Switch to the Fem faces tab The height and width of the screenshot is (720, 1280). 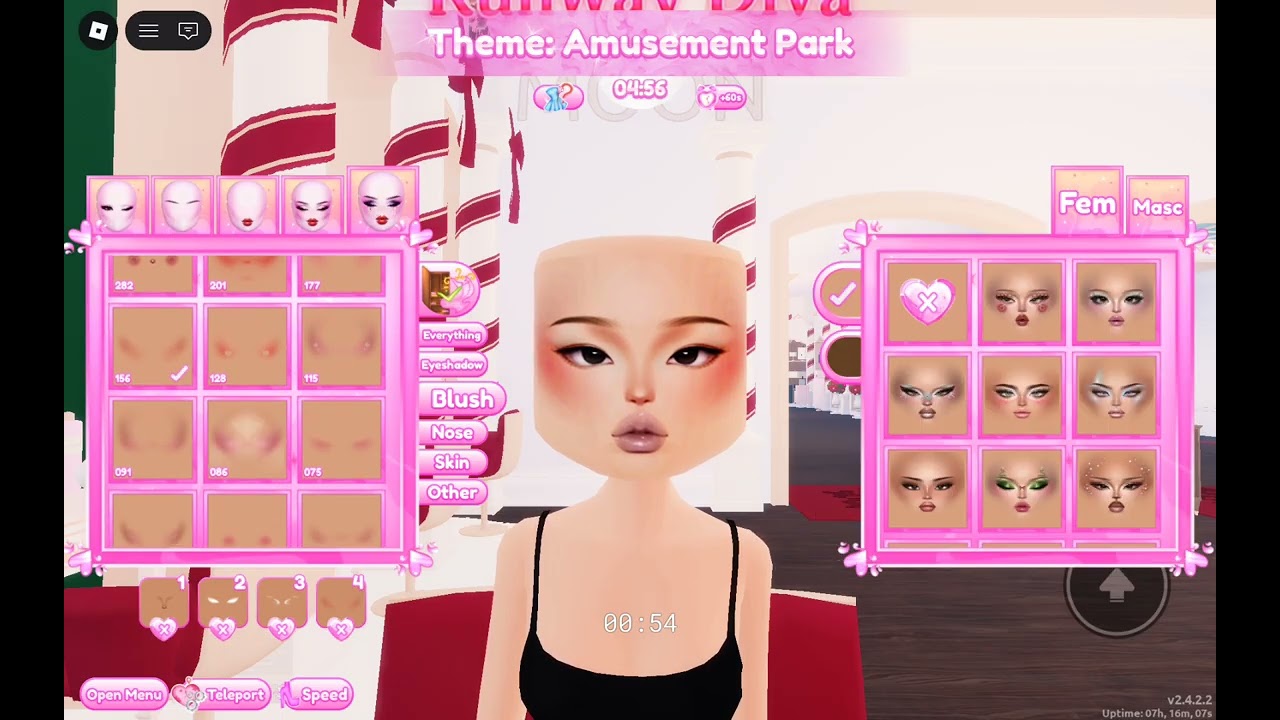click(x=1087, y=204)
